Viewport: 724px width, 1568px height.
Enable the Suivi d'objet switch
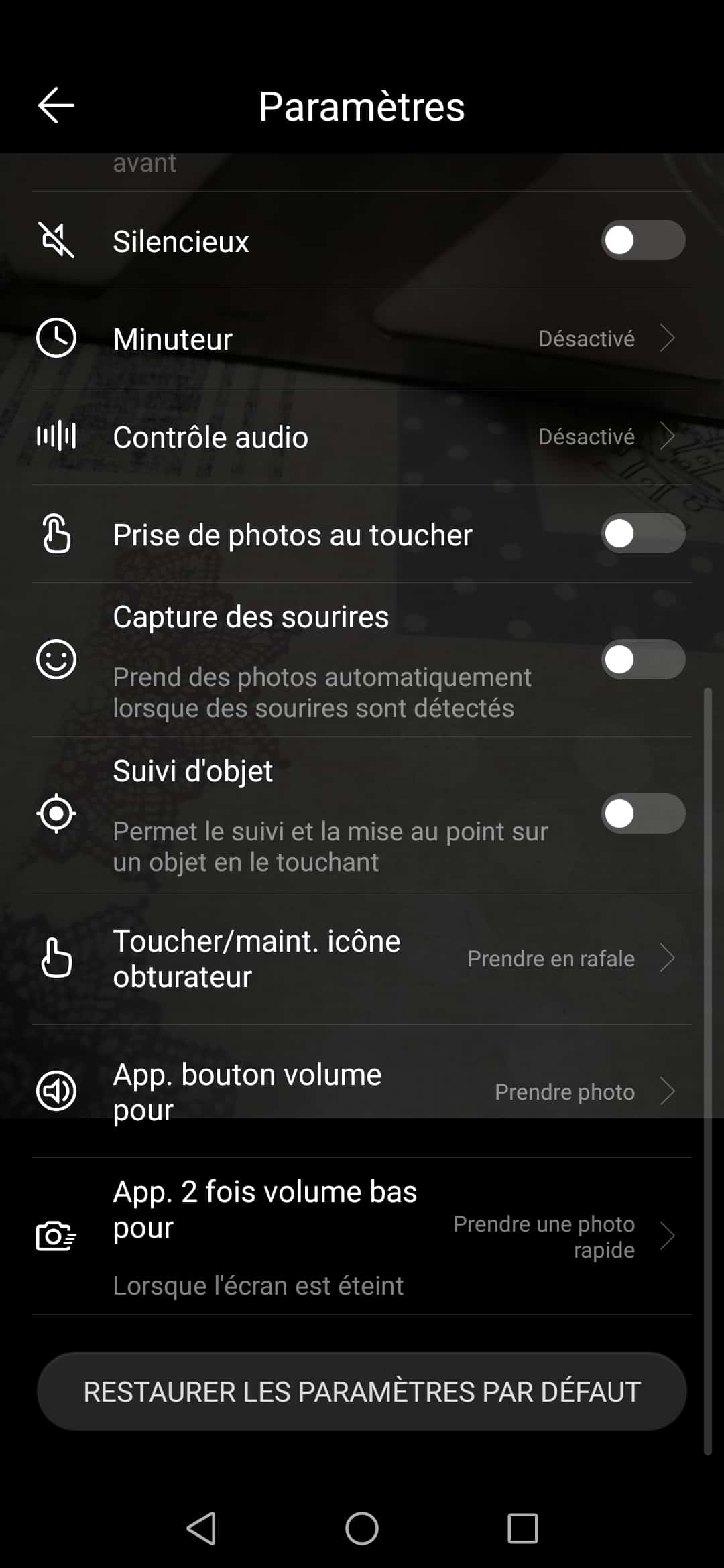click(643, 813)
